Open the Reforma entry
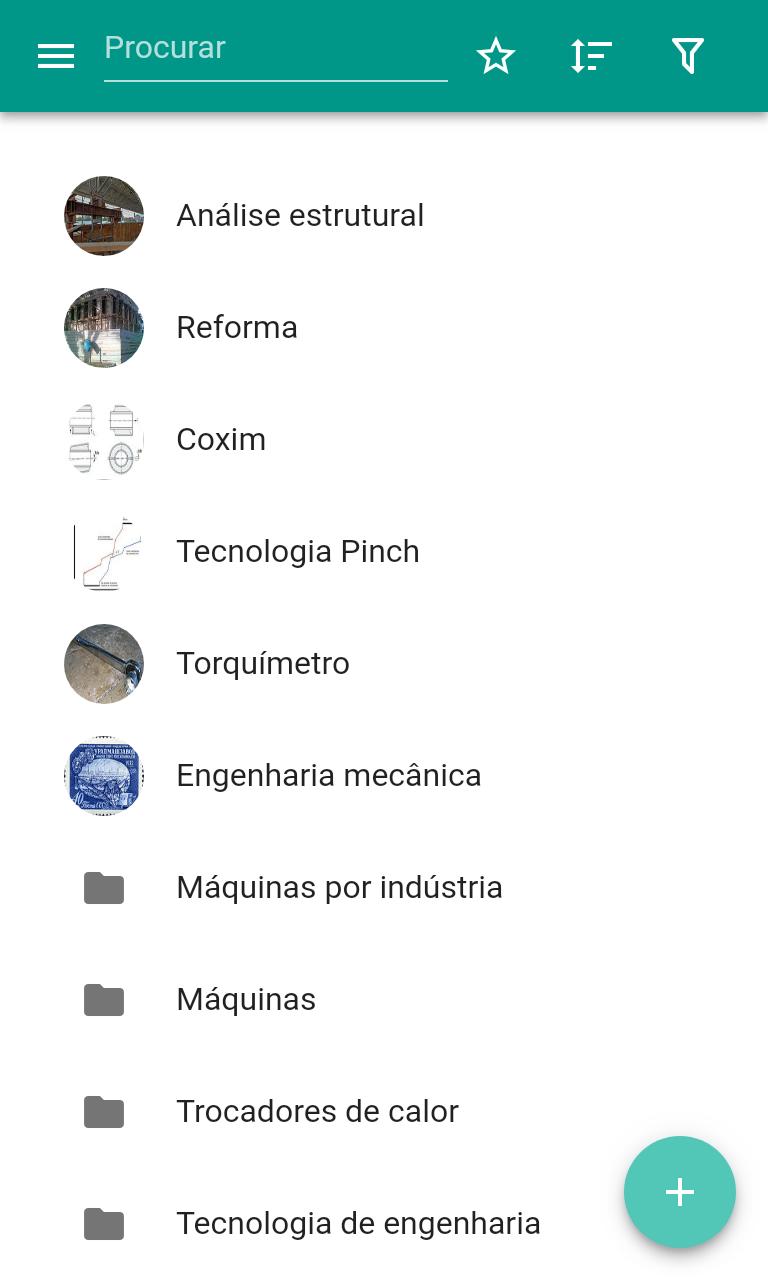 [384, 328]
